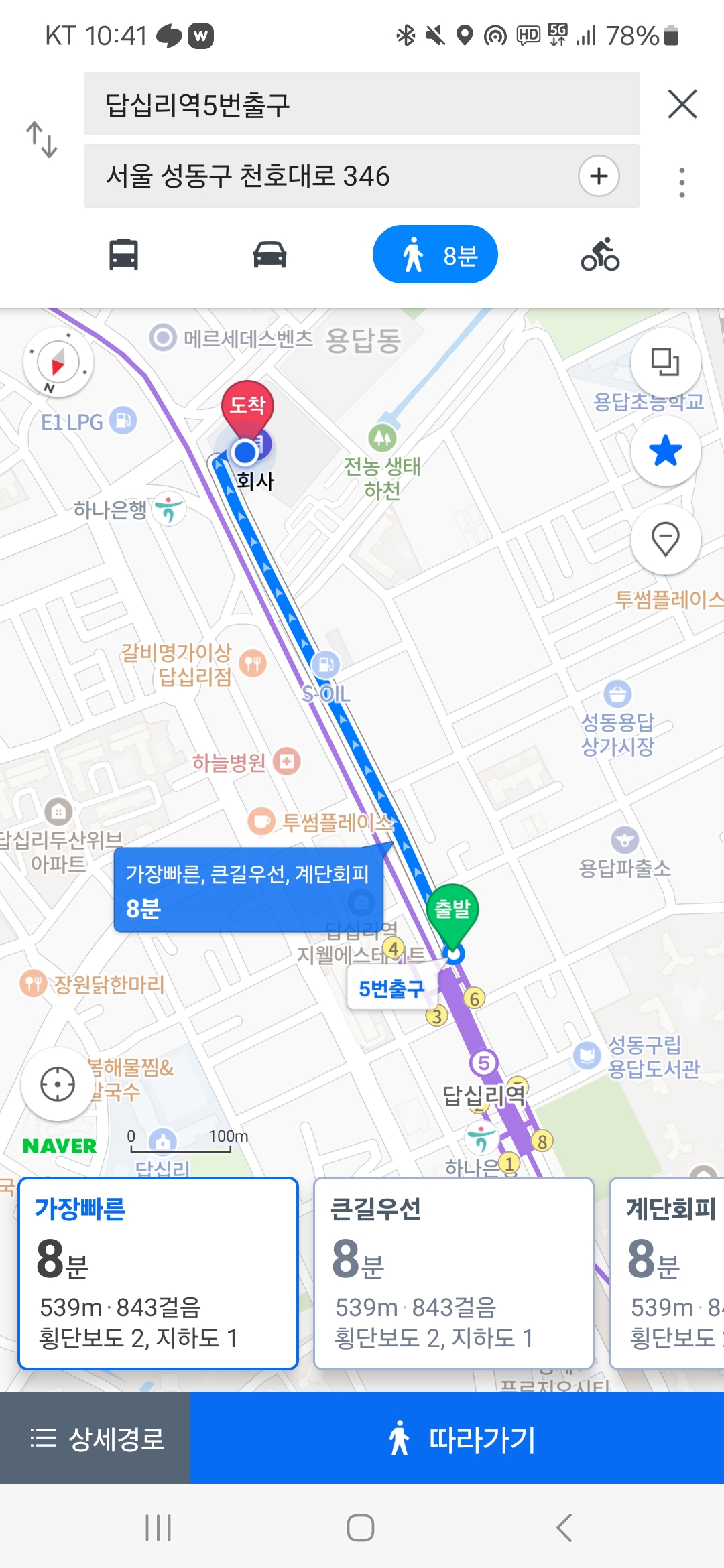Switch to the public transit tab

pos(124,255)
